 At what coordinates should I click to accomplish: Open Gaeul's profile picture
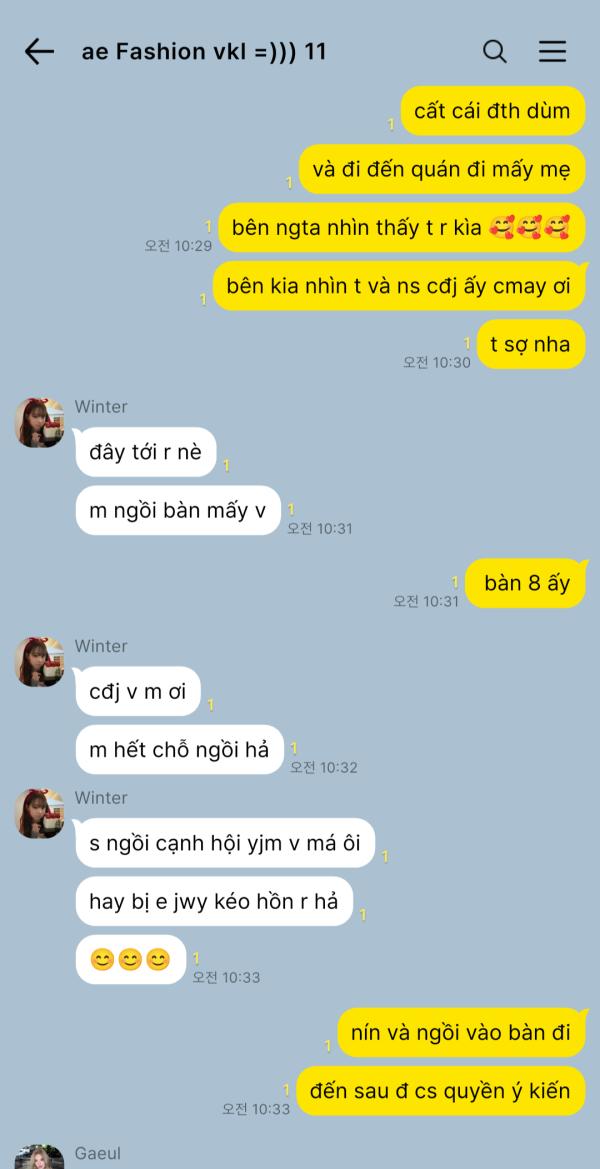40,1158
